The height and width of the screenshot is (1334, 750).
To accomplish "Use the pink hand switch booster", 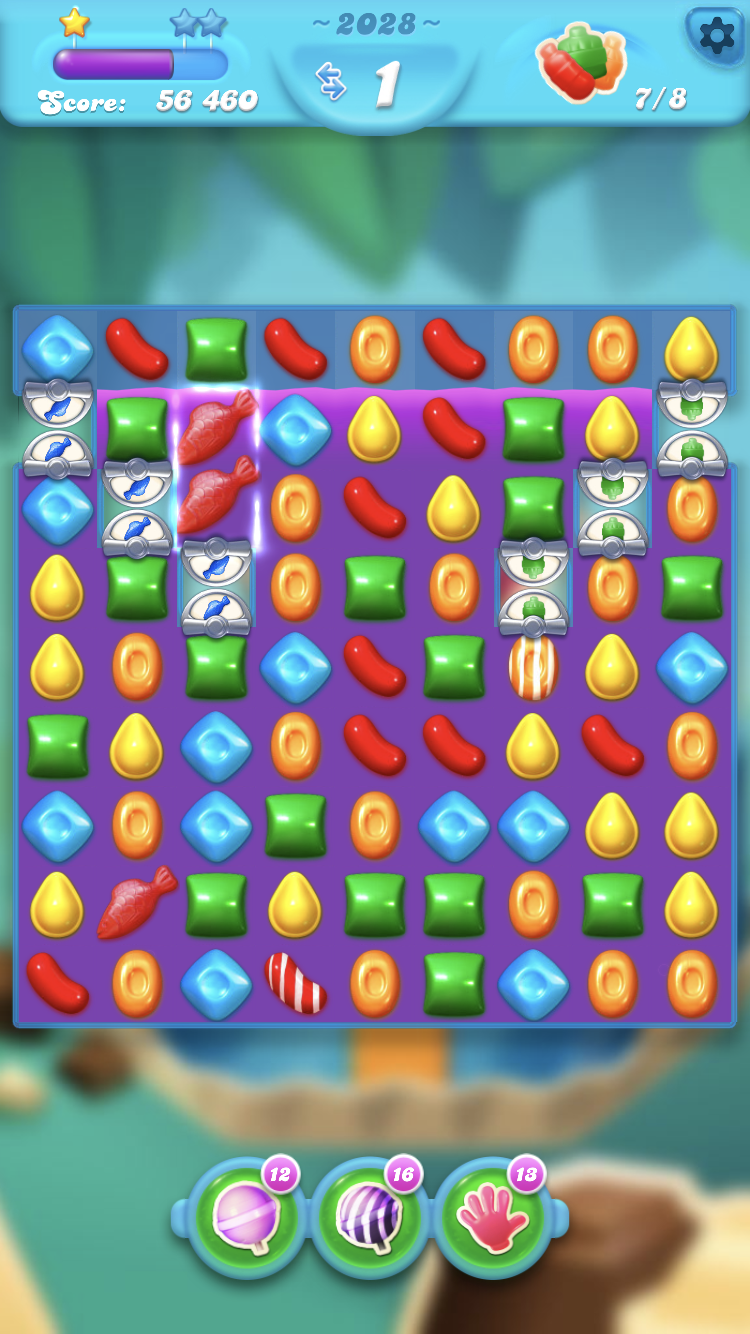I will tap(493, 1217).
